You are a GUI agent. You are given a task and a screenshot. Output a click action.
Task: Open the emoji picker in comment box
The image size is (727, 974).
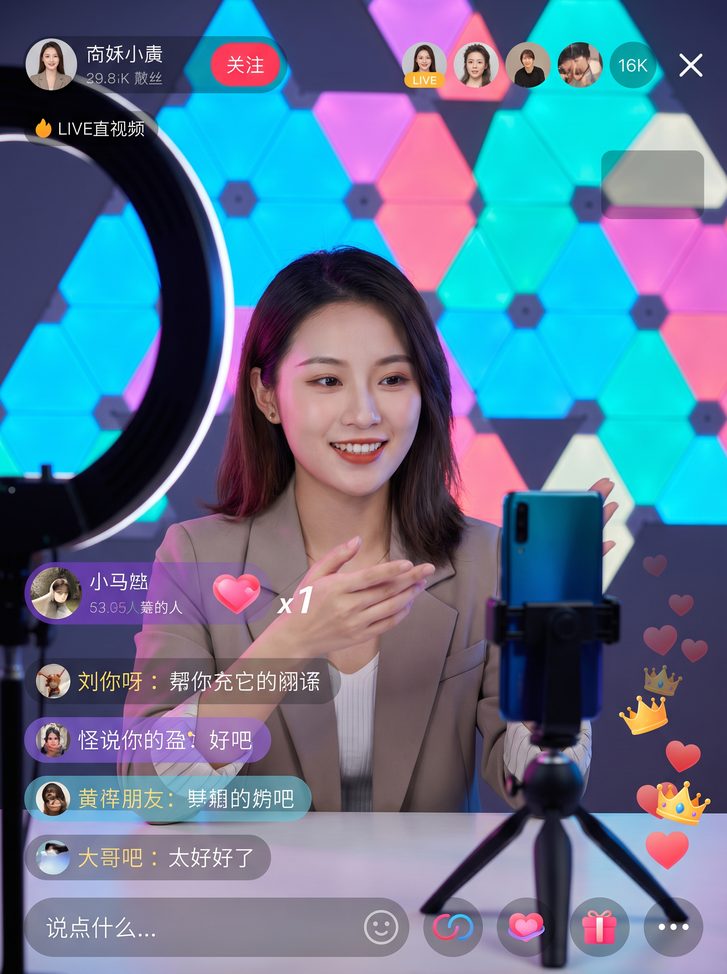(381, 928)
